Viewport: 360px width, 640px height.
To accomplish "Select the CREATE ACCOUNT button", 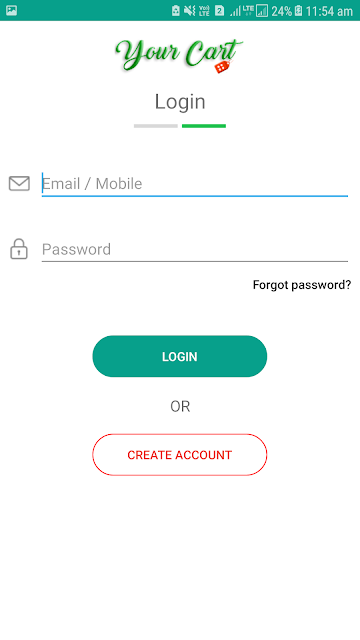I will [180, 455].
